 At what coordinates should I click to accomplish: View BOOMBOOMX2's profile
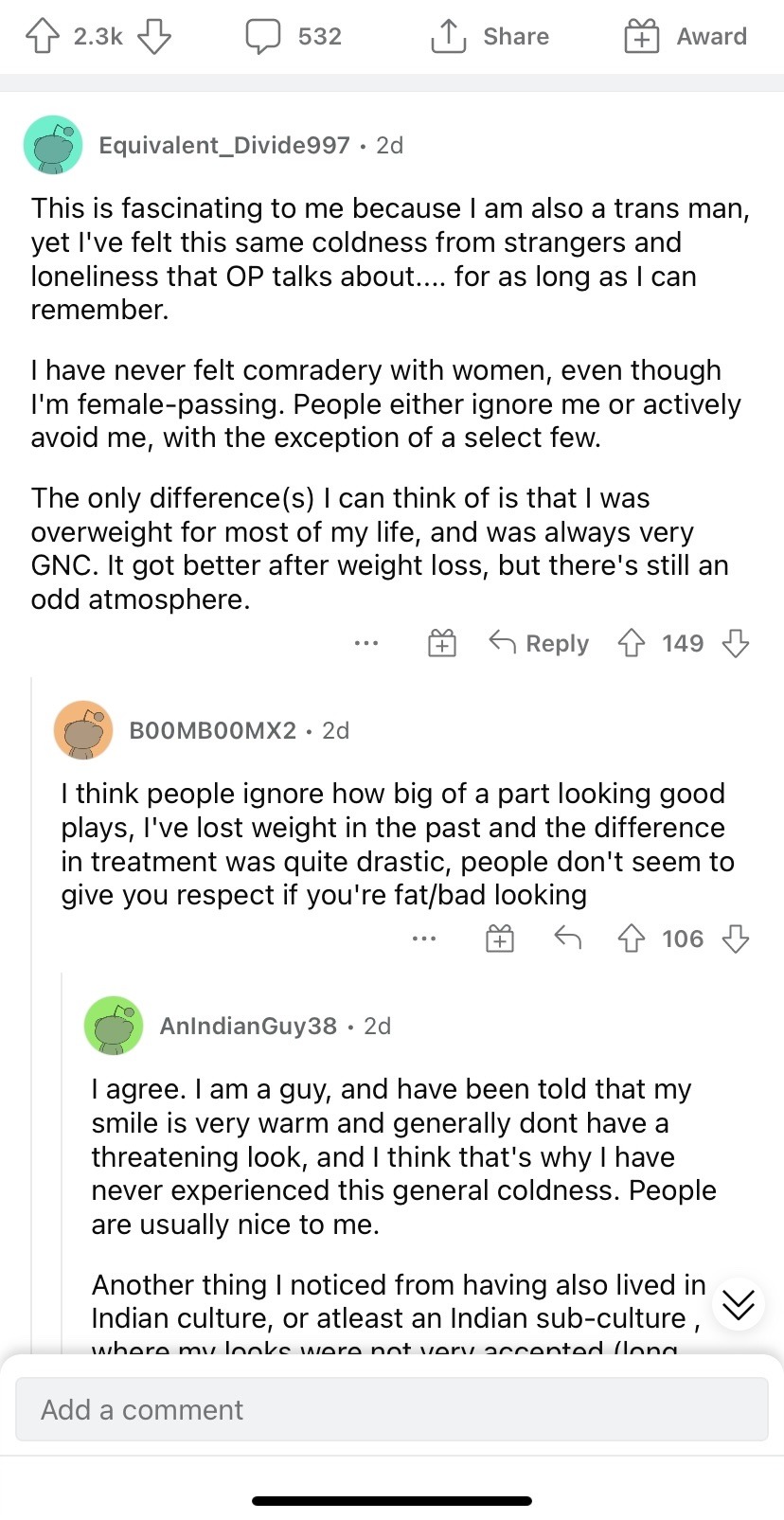[212, 730]
